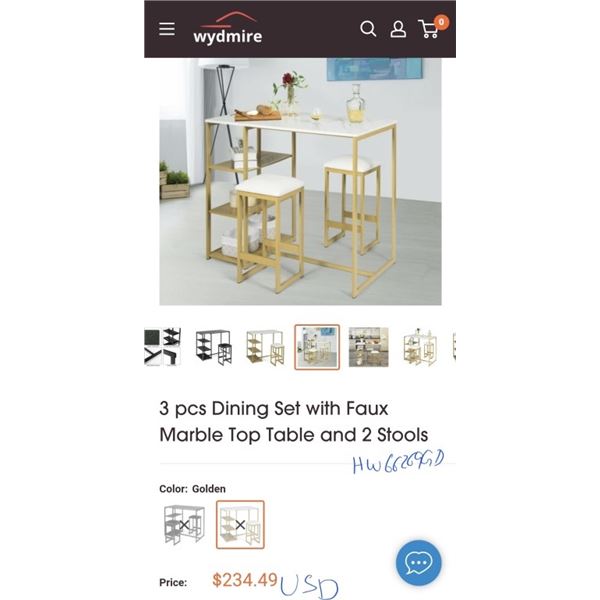
Task: Open the live chat bubble
Action: [419, 563]
